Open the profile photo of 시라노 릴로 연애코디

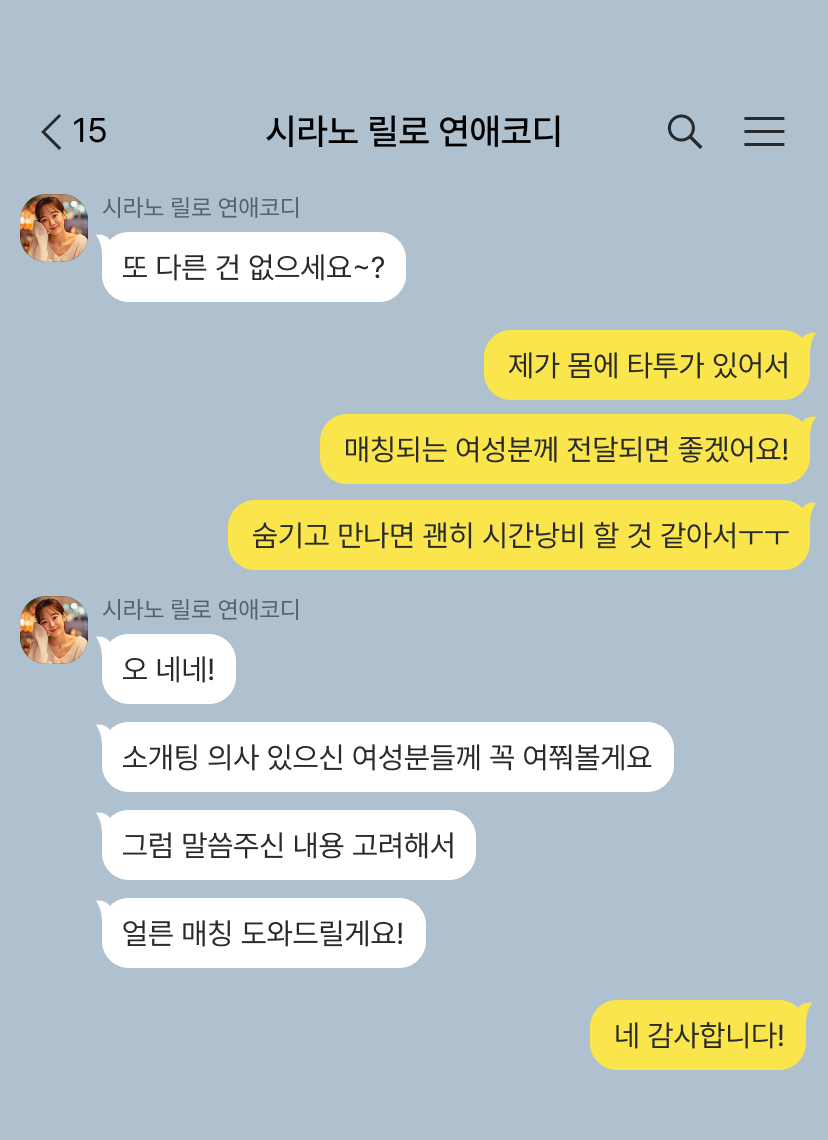pyautogui.click(x=53, y=227)
